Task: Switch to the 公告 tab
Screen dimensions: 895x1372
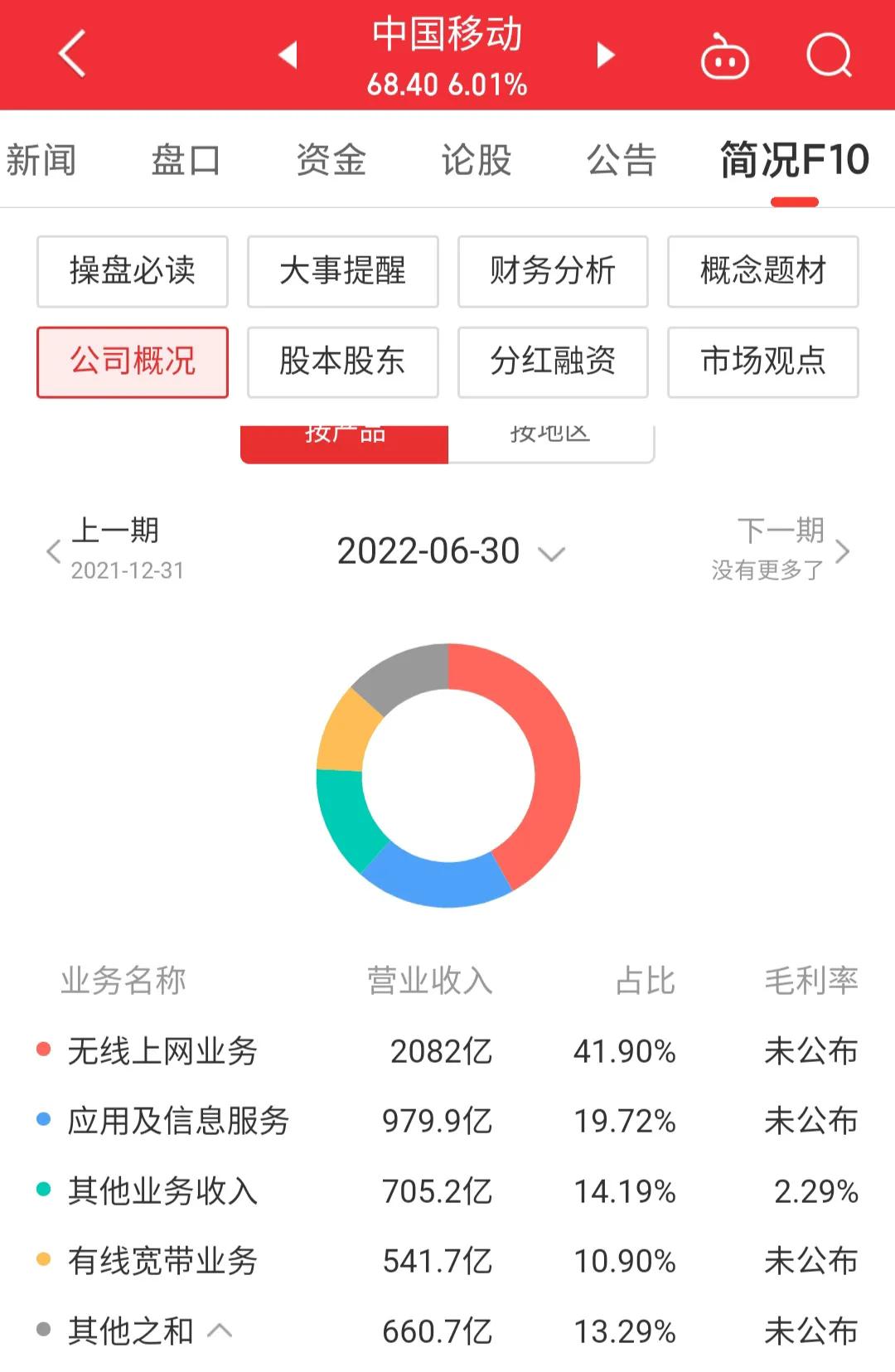Action: 622,159
